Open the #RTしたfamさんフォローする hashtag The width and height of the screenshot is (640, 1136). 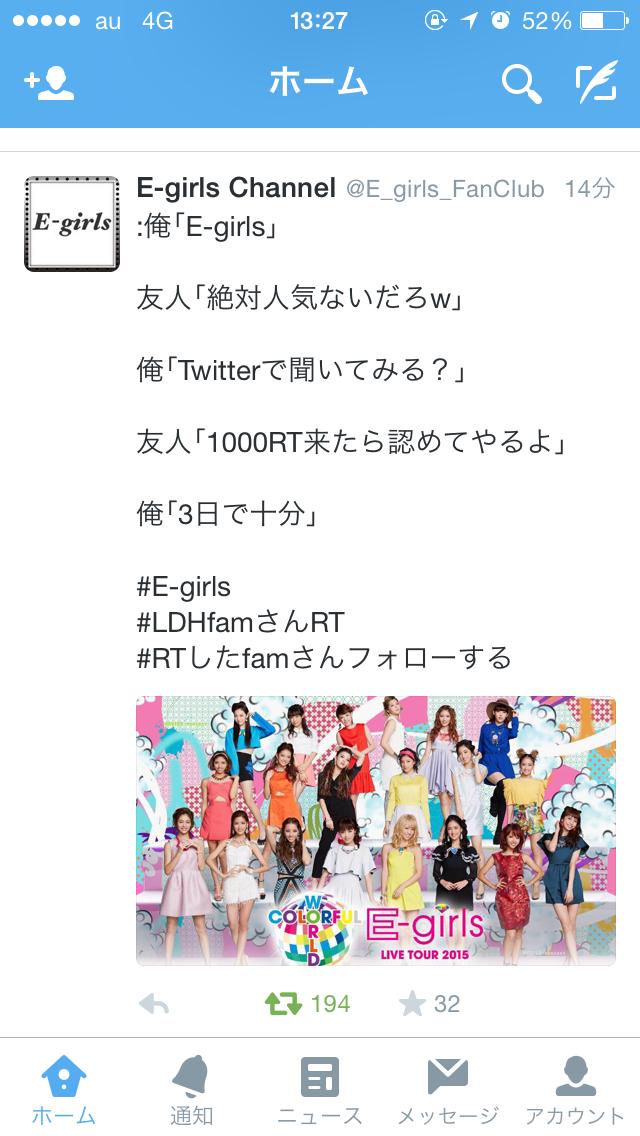(323, 657)
